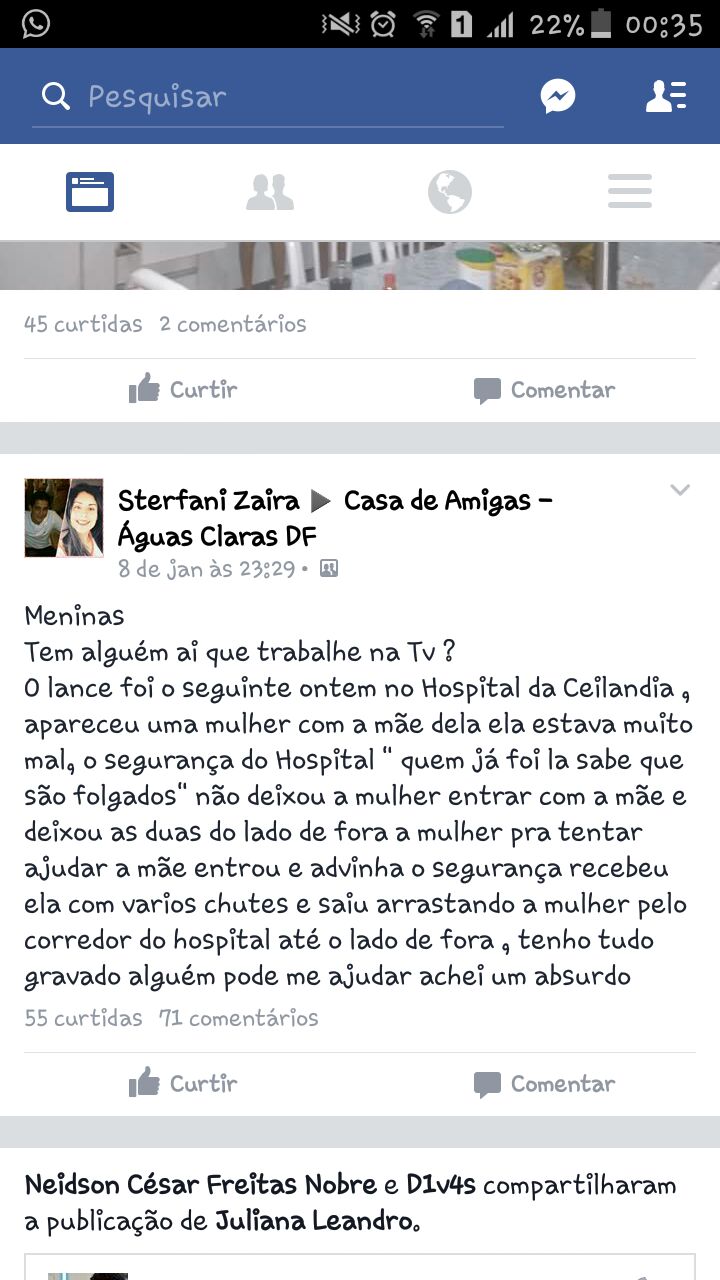The height and width of the screenshot is (1280, 720).
Task: Switch to the Friend Requests tab
Action: click(x=270, y=192)
